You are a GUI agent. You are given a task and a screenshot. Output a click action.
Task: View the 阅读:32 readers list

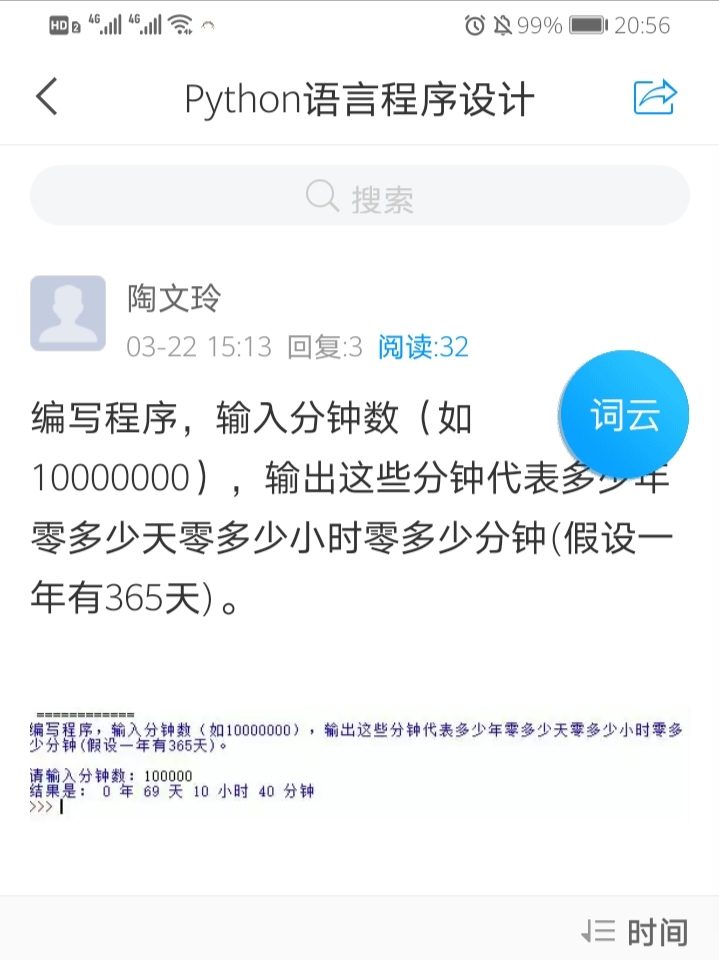pos(423,347)
